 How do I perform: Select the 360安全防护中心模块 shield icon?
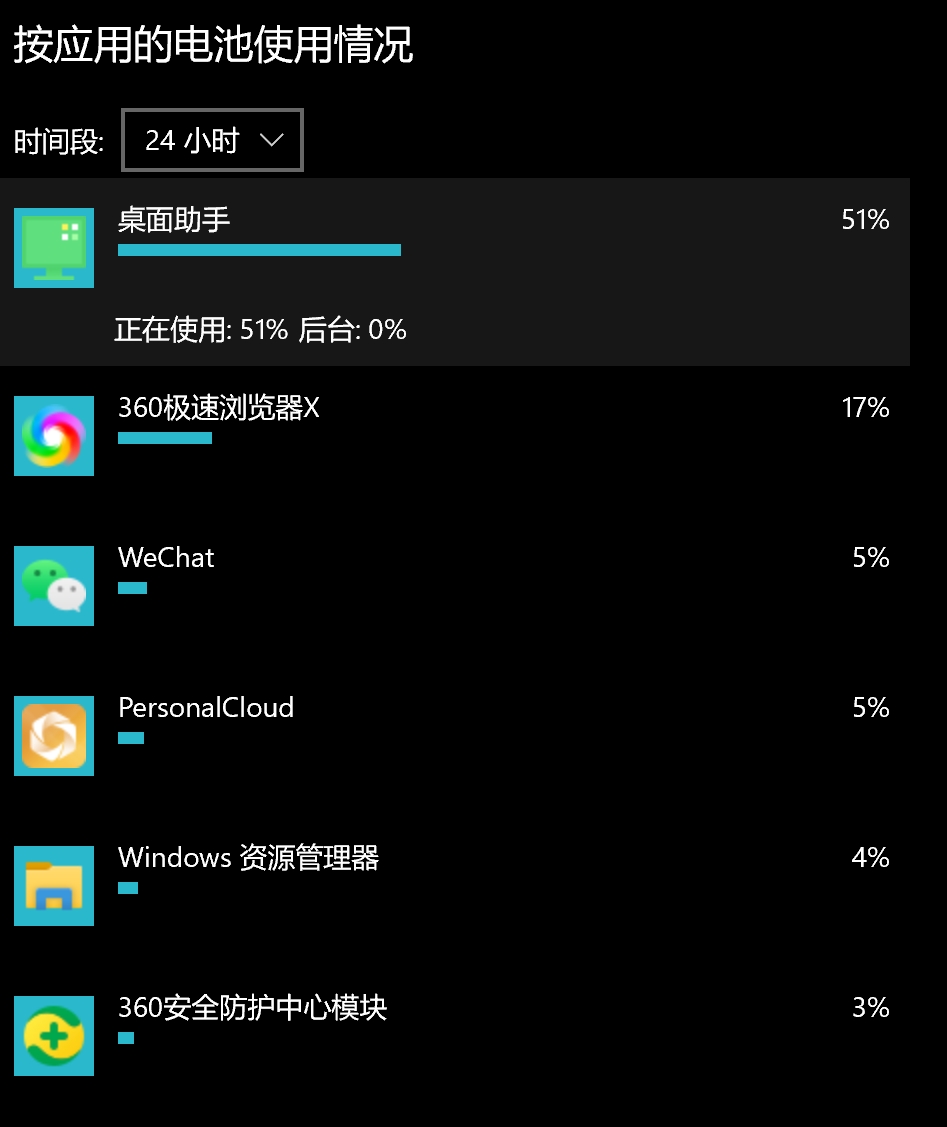pyautogui.click(x=53, y=1036)
